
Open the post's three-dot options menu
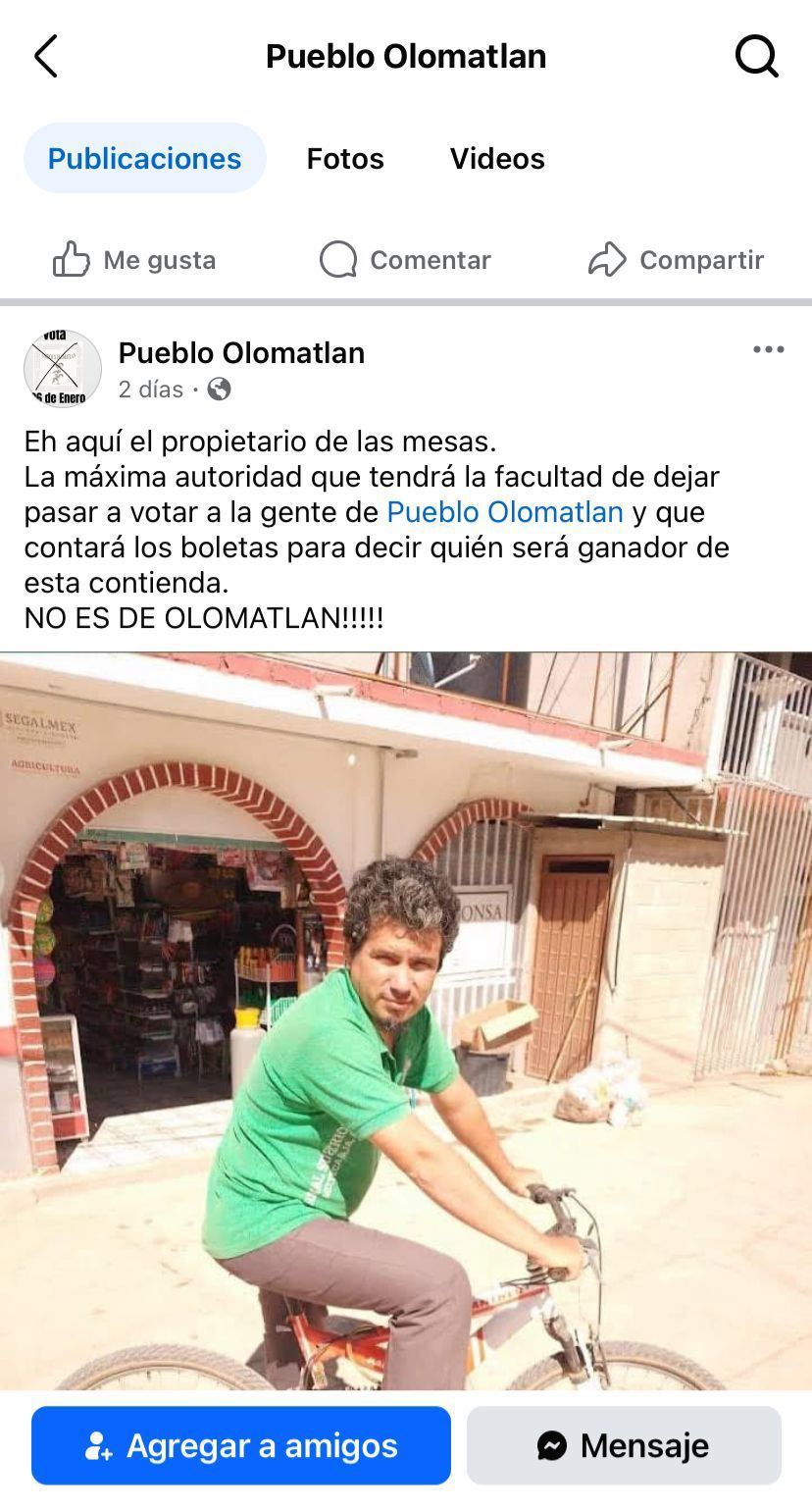768,350
